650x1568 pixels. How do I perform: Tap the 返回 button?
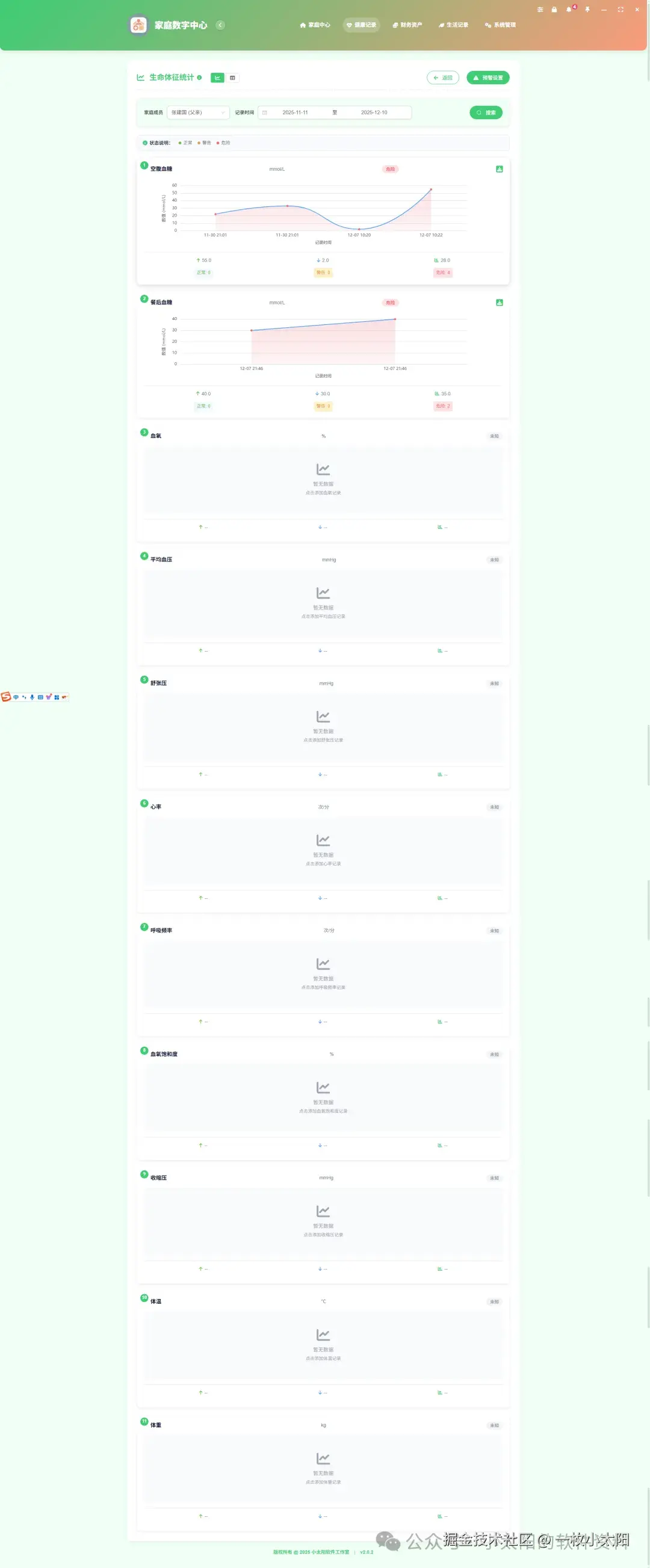[x=442, y=78]
